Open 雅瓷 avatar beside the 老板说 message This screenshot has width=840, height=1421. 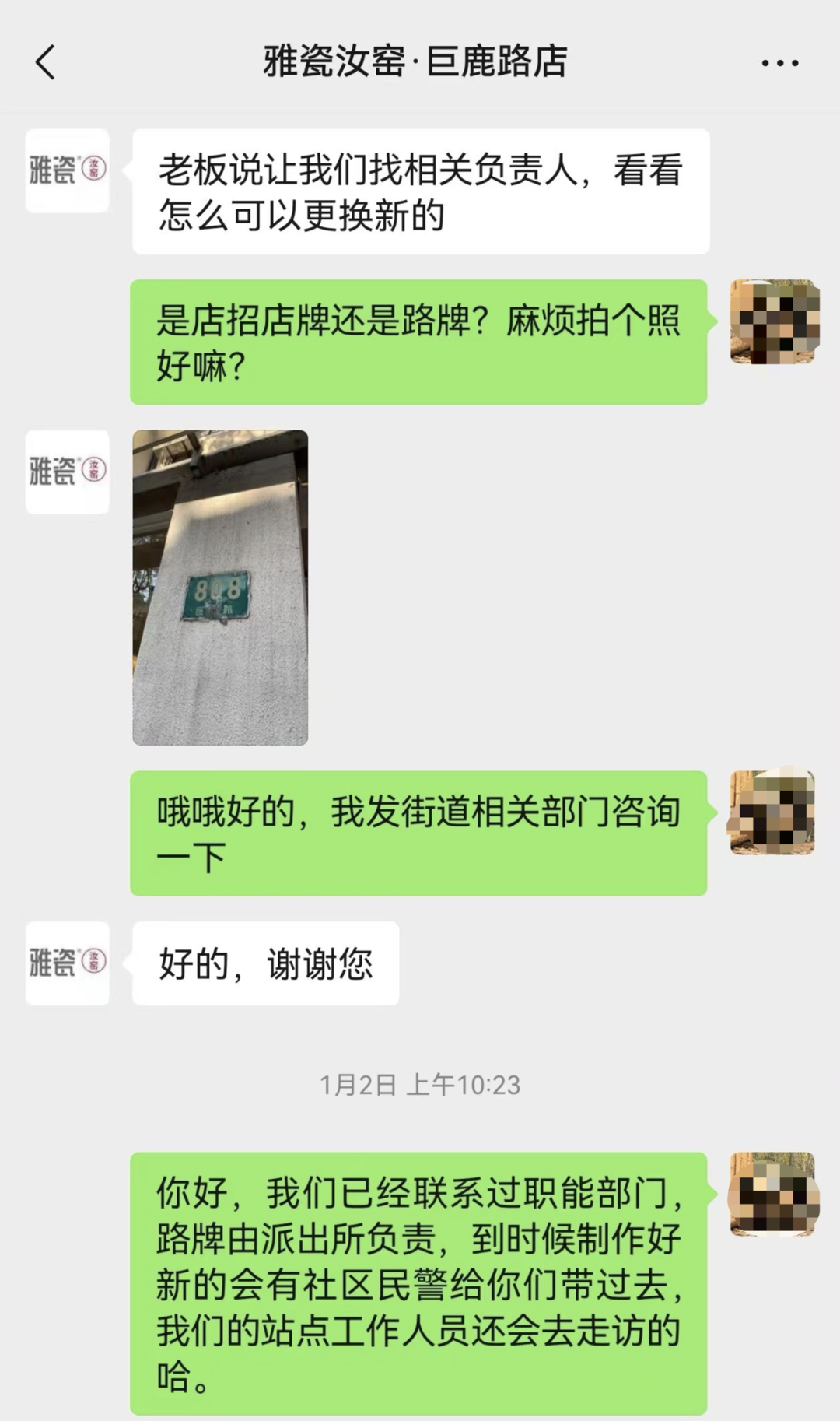68,170
